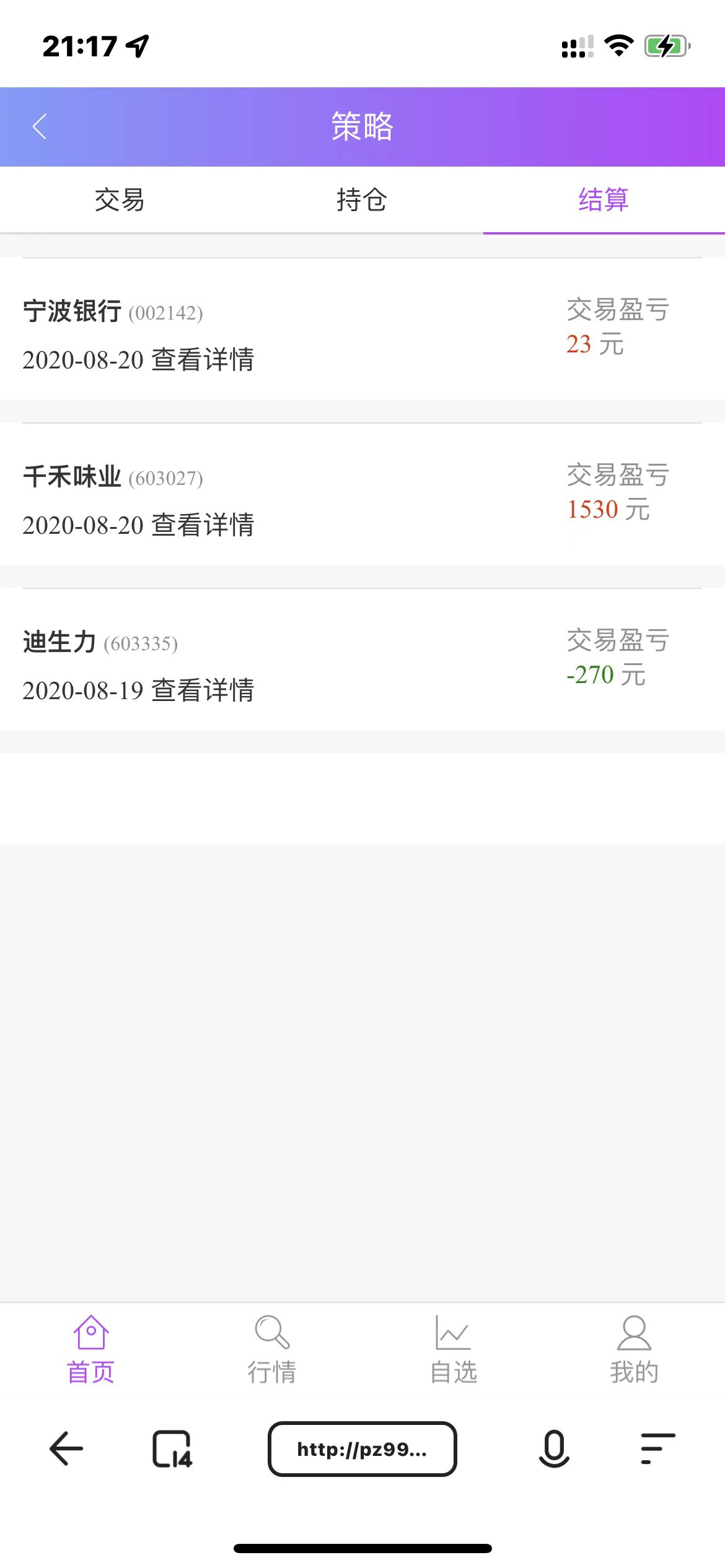
Task: Switch to the 持仓 tab
Action: (362, 200)
